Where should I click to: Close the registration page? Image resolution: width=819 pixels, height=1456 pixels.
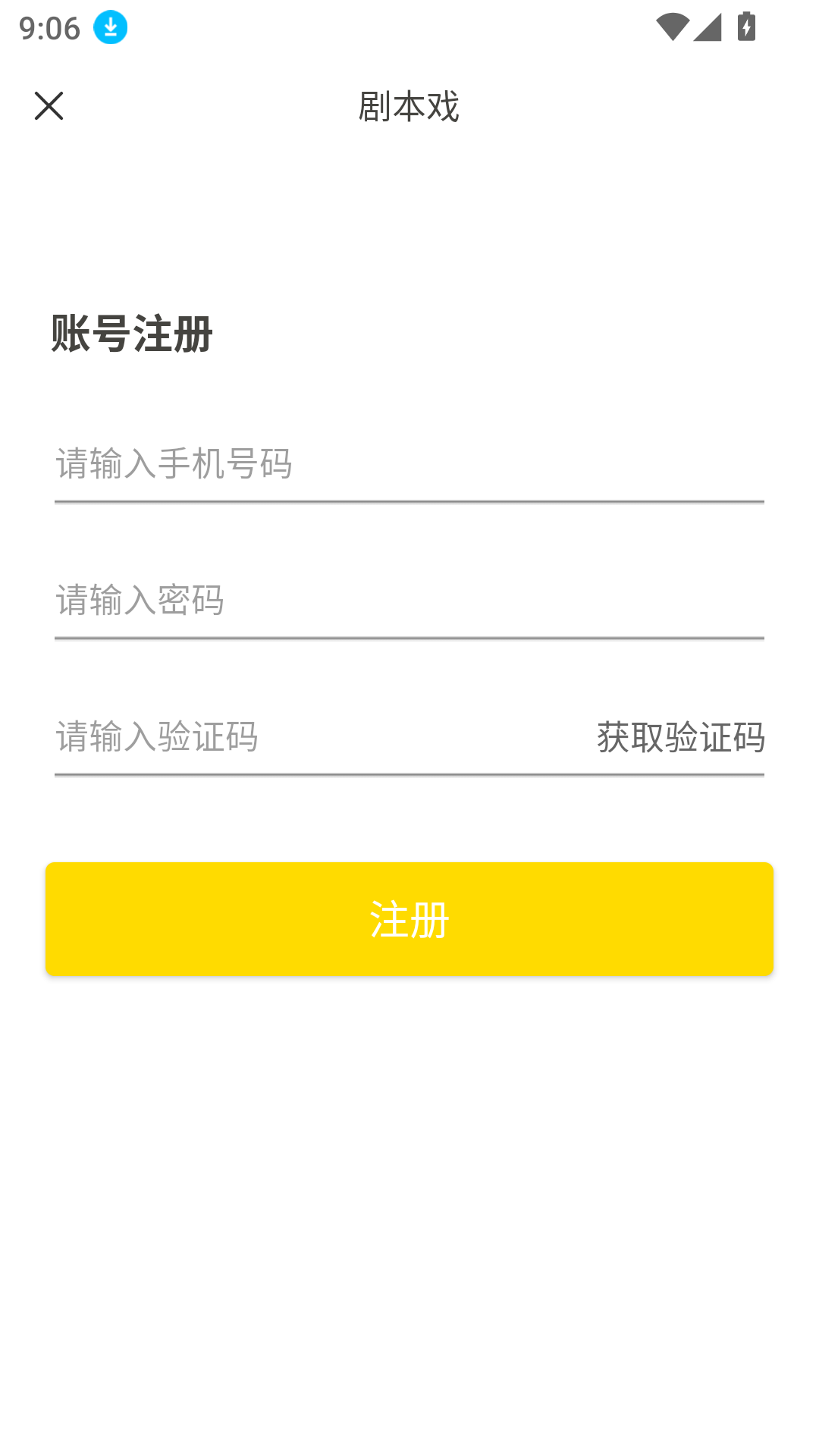pos(49,106)
